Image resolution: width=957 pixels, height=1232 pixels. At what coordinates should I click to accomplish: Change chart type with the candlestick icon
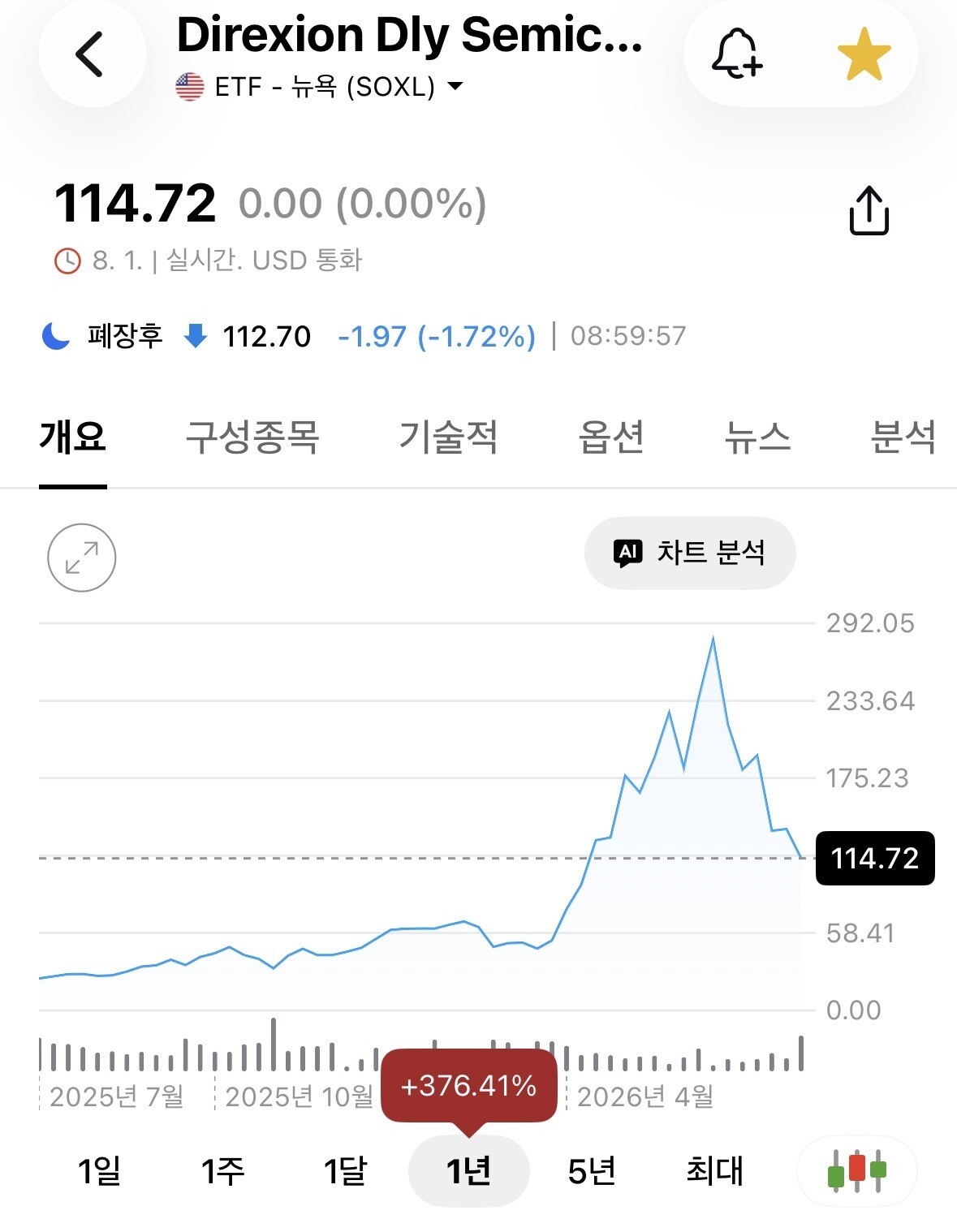point(857,1171)
